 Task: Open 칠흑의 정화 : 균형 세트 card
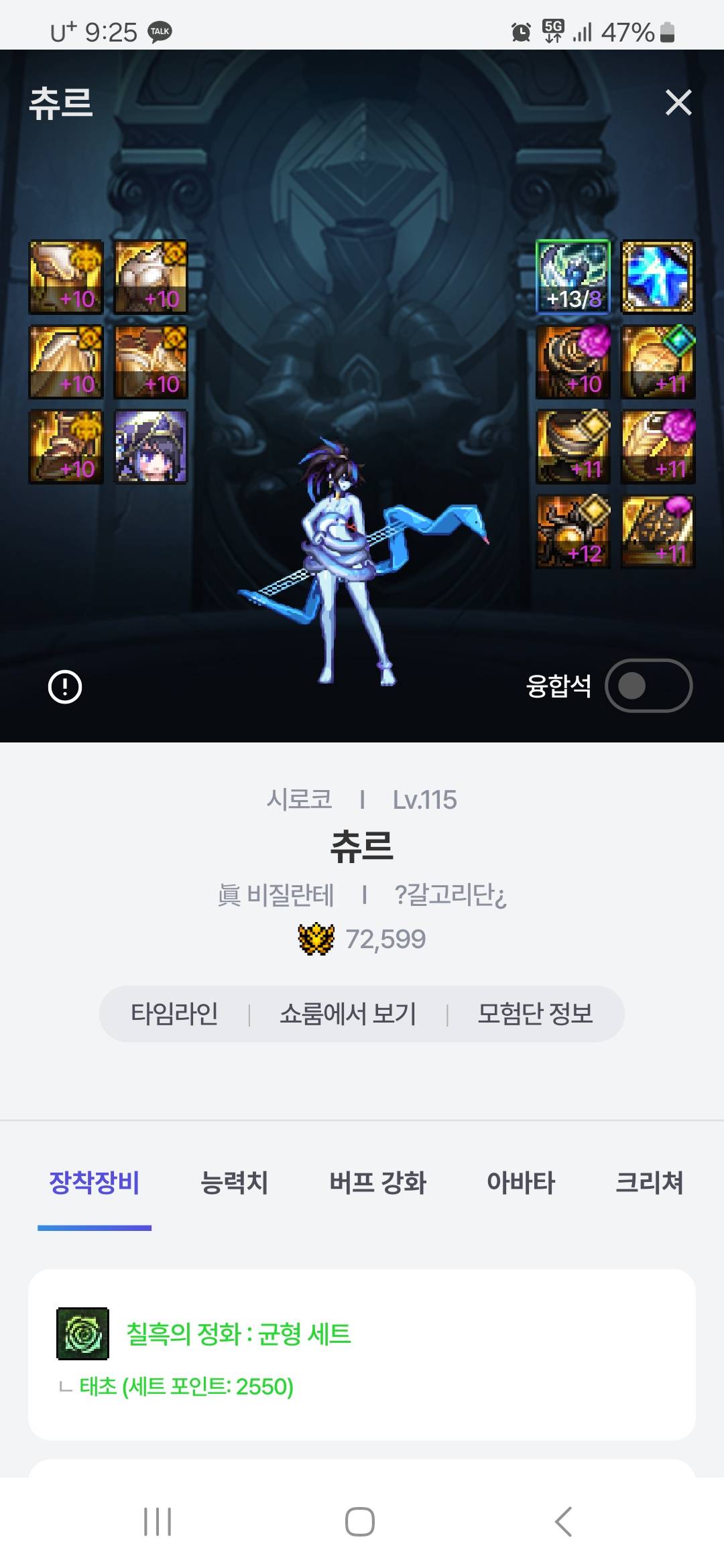(x=361, y=1354)
